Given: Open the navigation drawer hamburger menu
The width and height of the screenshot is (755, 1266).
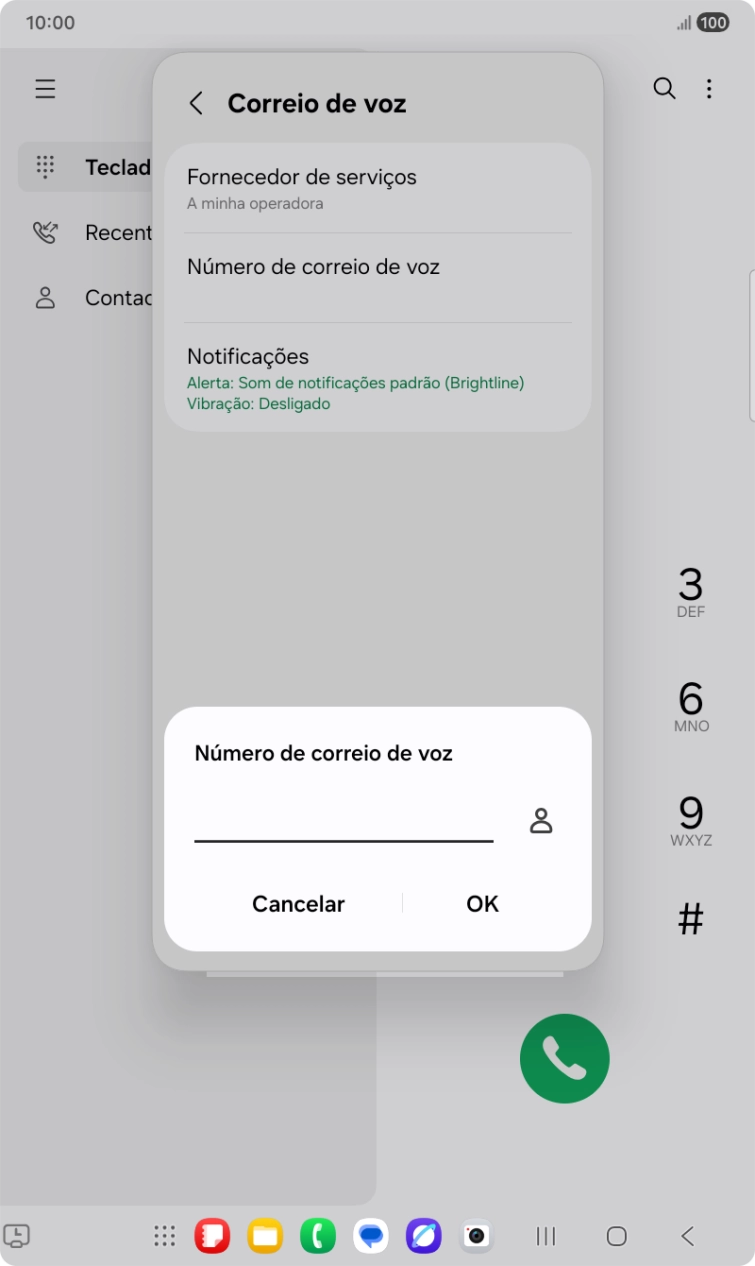Looking at the screenshot, I should click(x=45, y=89).
